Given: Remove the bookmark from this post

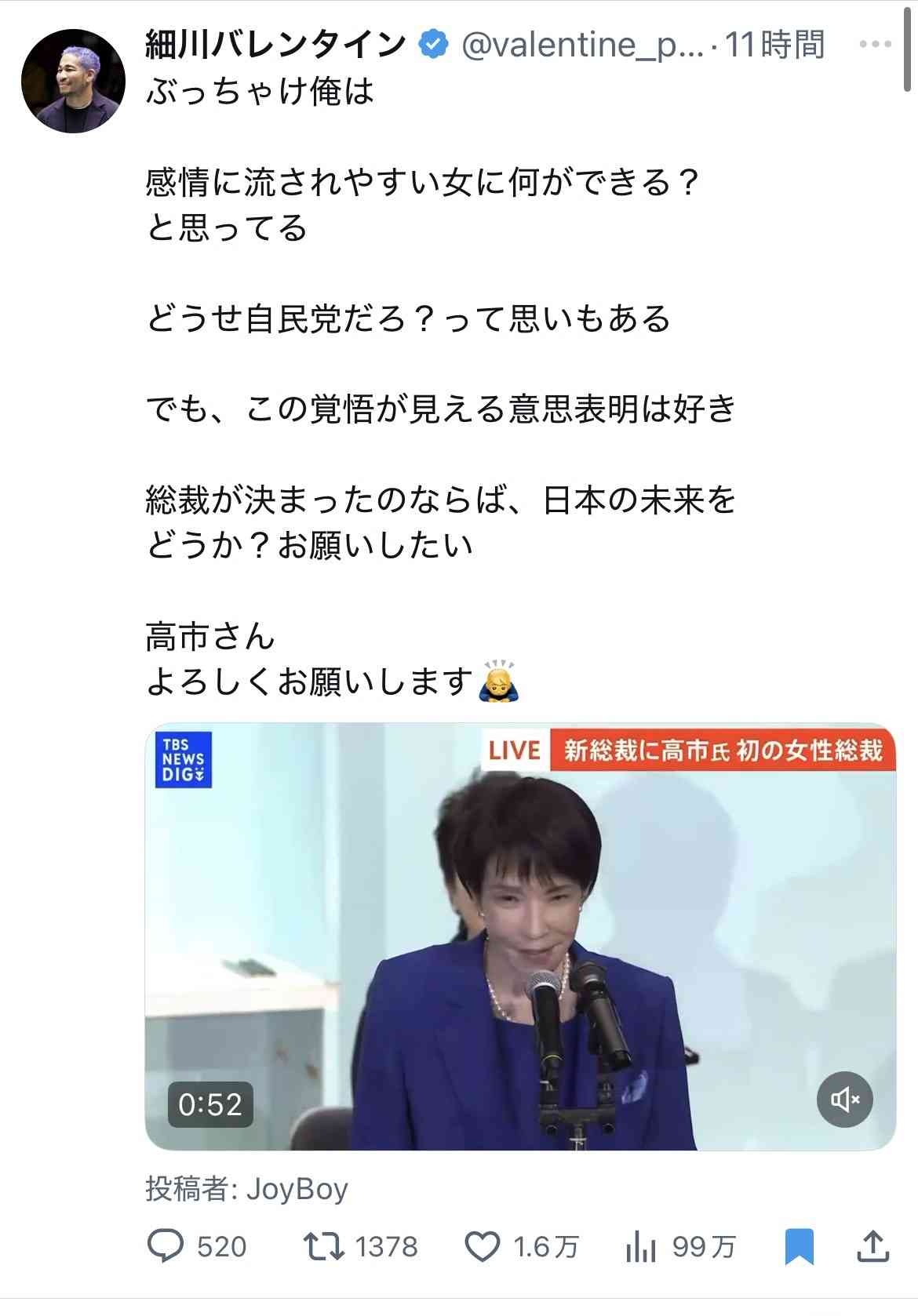Looking at the screenshot, I should point(799,1246).
